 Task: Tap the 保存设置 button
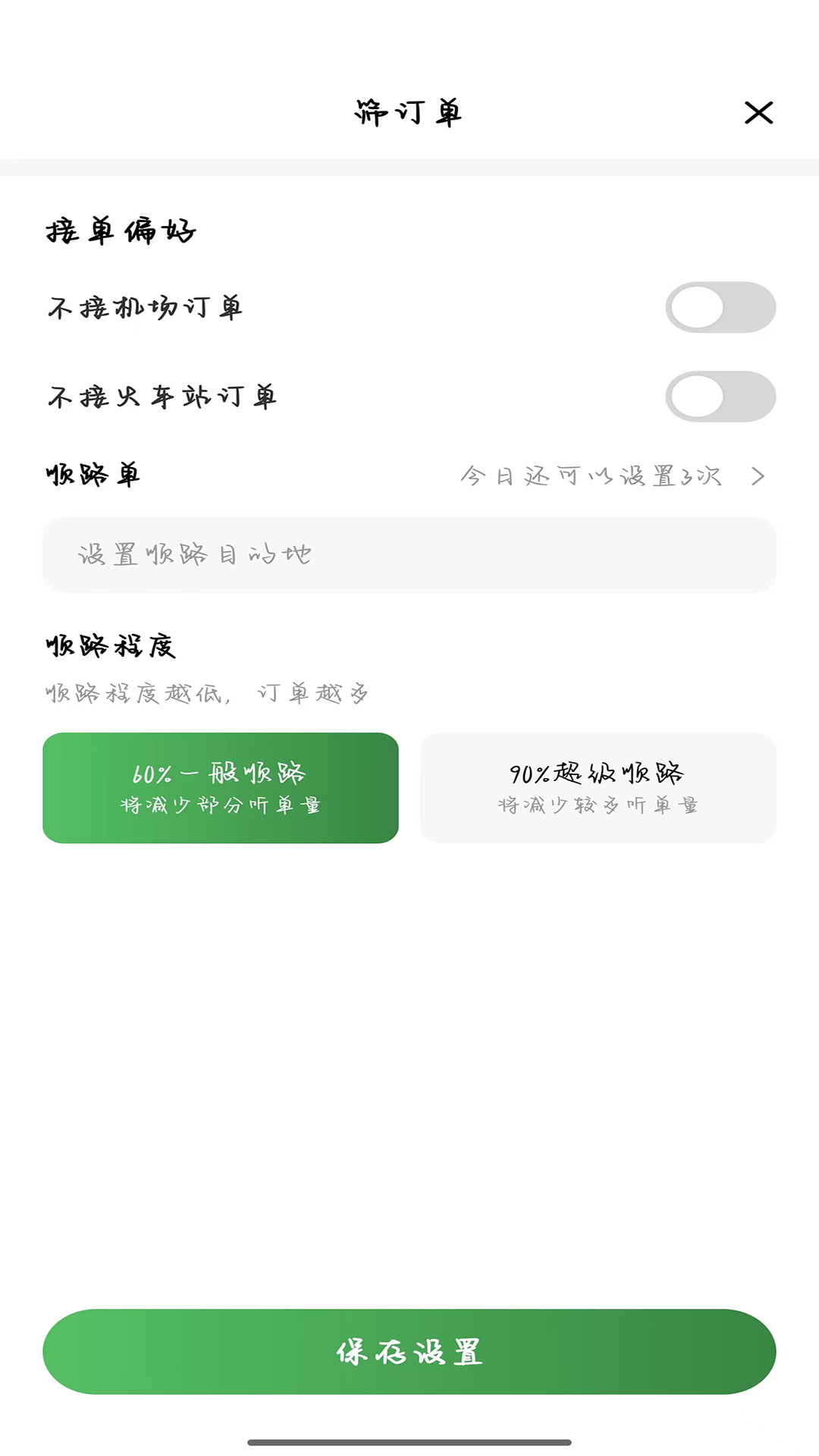point(409,1350)
